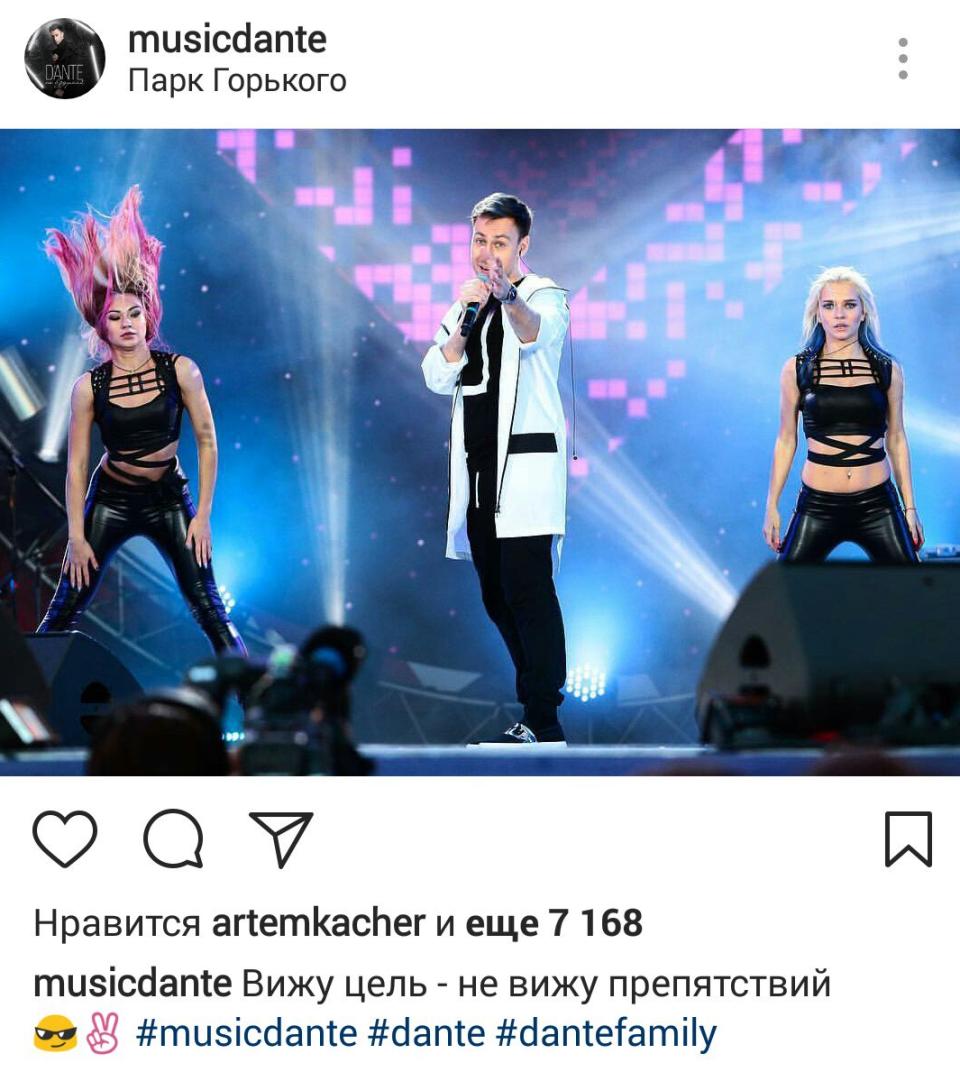Open the musicdante profile picture
960x1072 pixels.
(65, 59)
